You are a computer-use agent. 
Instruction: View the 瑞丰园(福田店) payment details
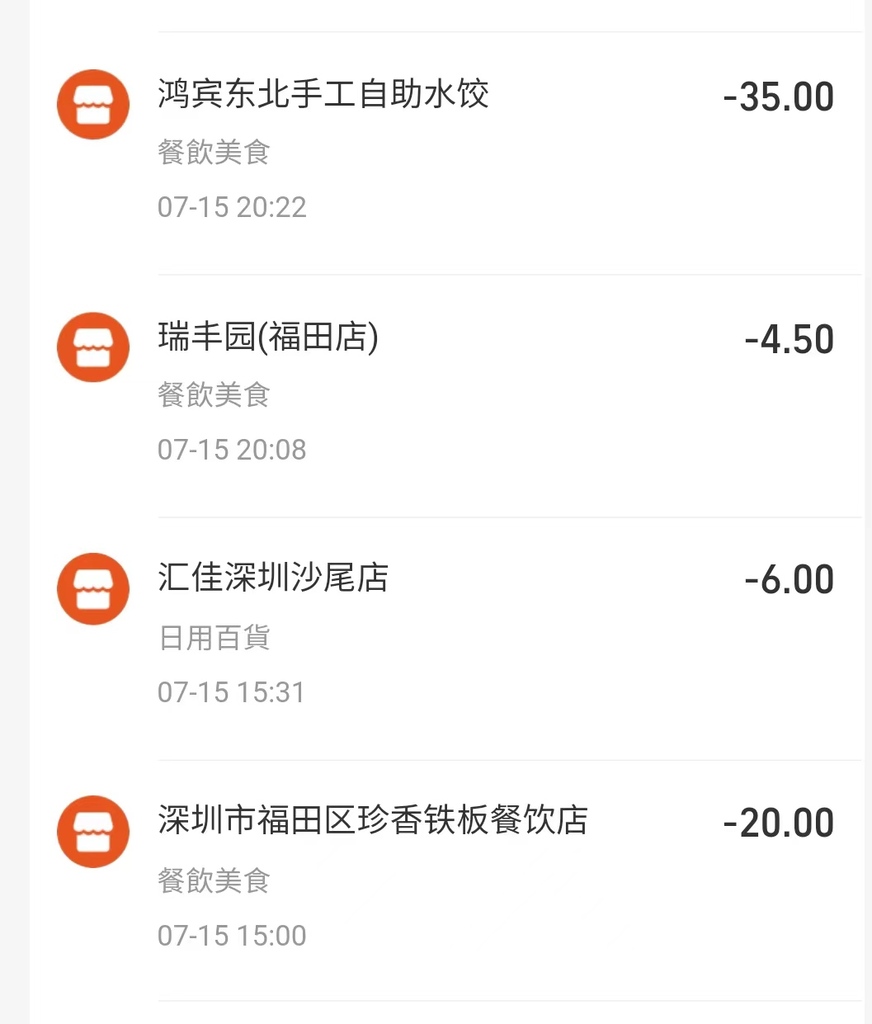pyautogui.click(x=268, y=338)
